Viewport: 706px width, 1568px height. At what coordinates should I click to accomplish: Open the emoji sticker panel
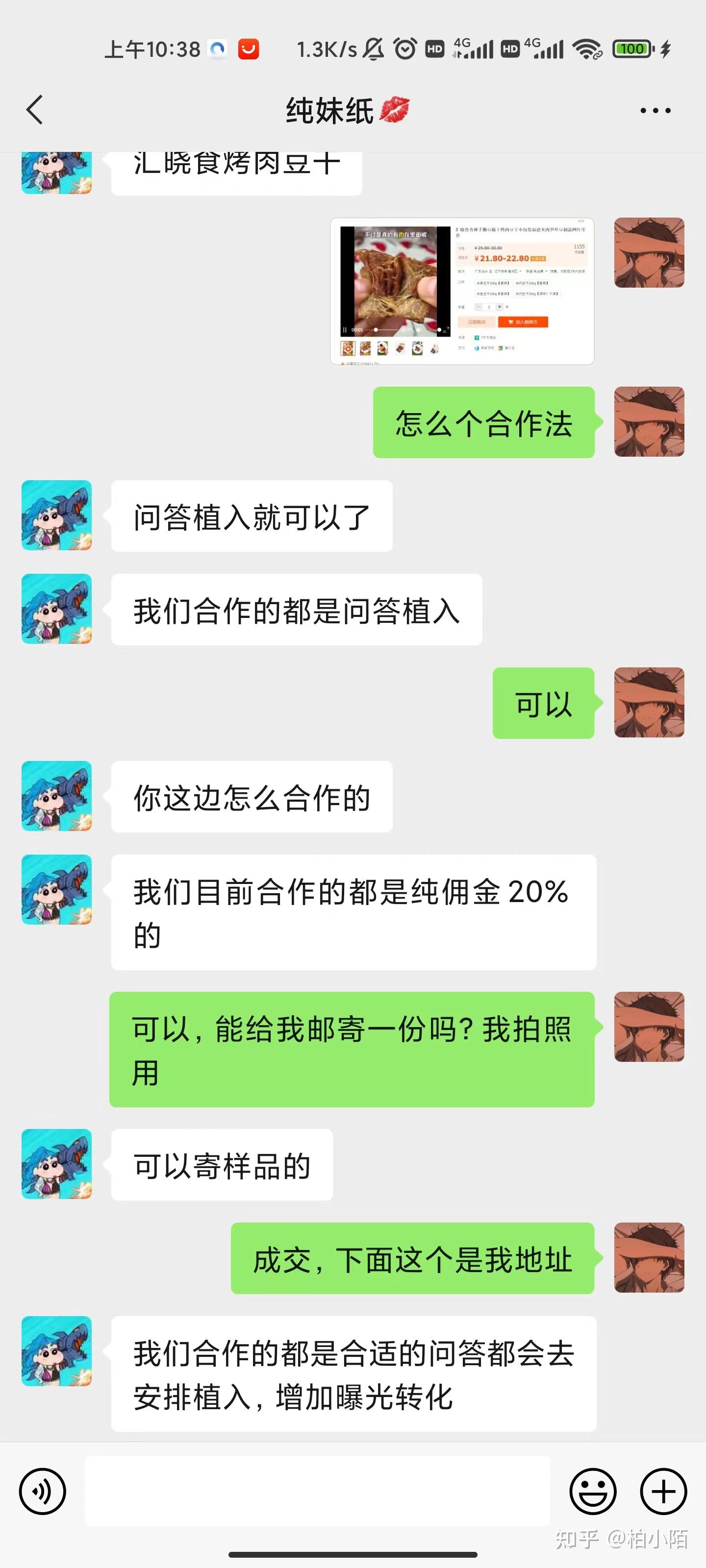(592, 1491)
